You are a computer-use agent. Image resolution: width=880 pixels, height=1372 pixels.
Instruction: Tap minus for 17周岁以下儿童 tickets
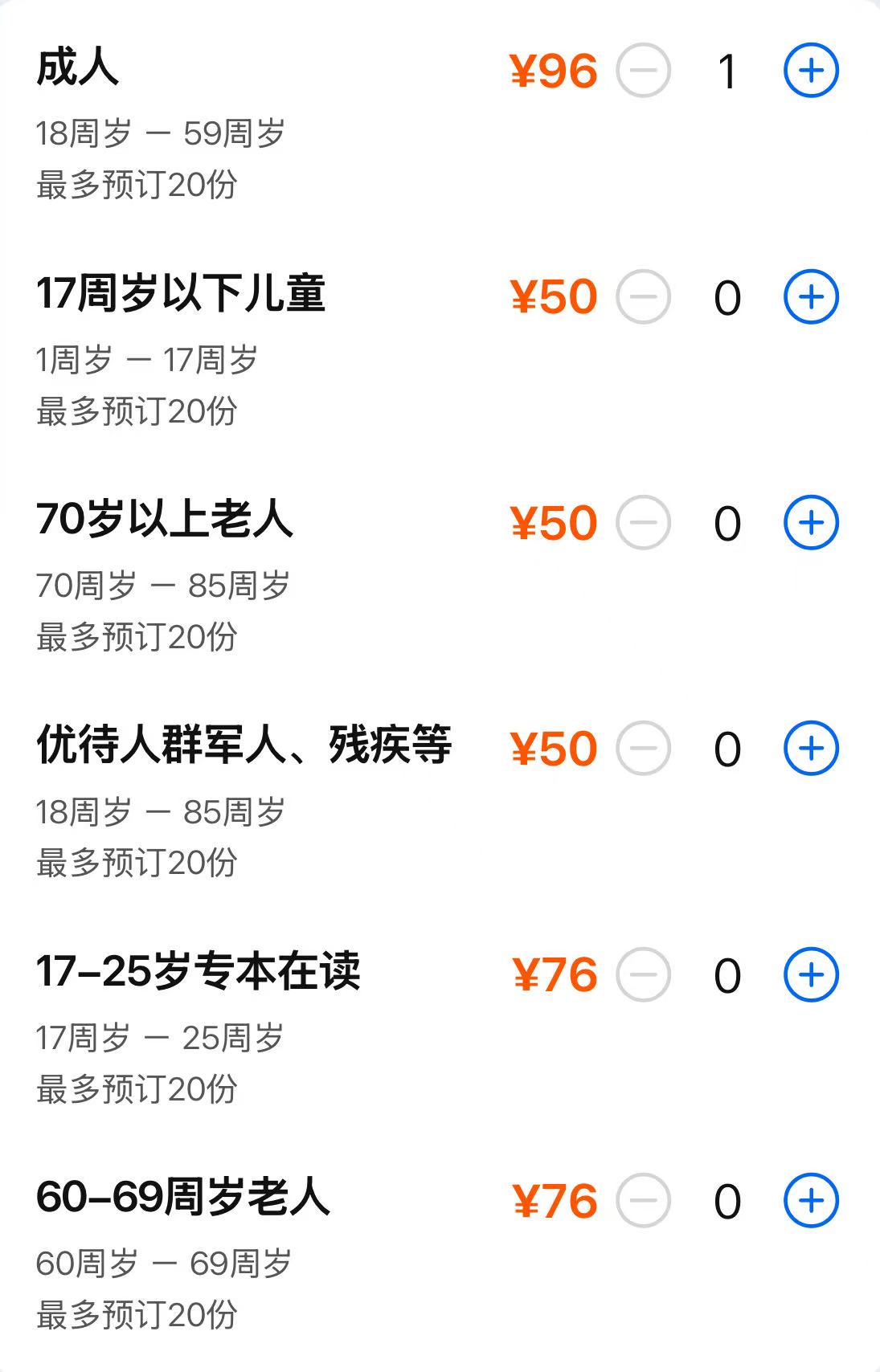[642, 297]
